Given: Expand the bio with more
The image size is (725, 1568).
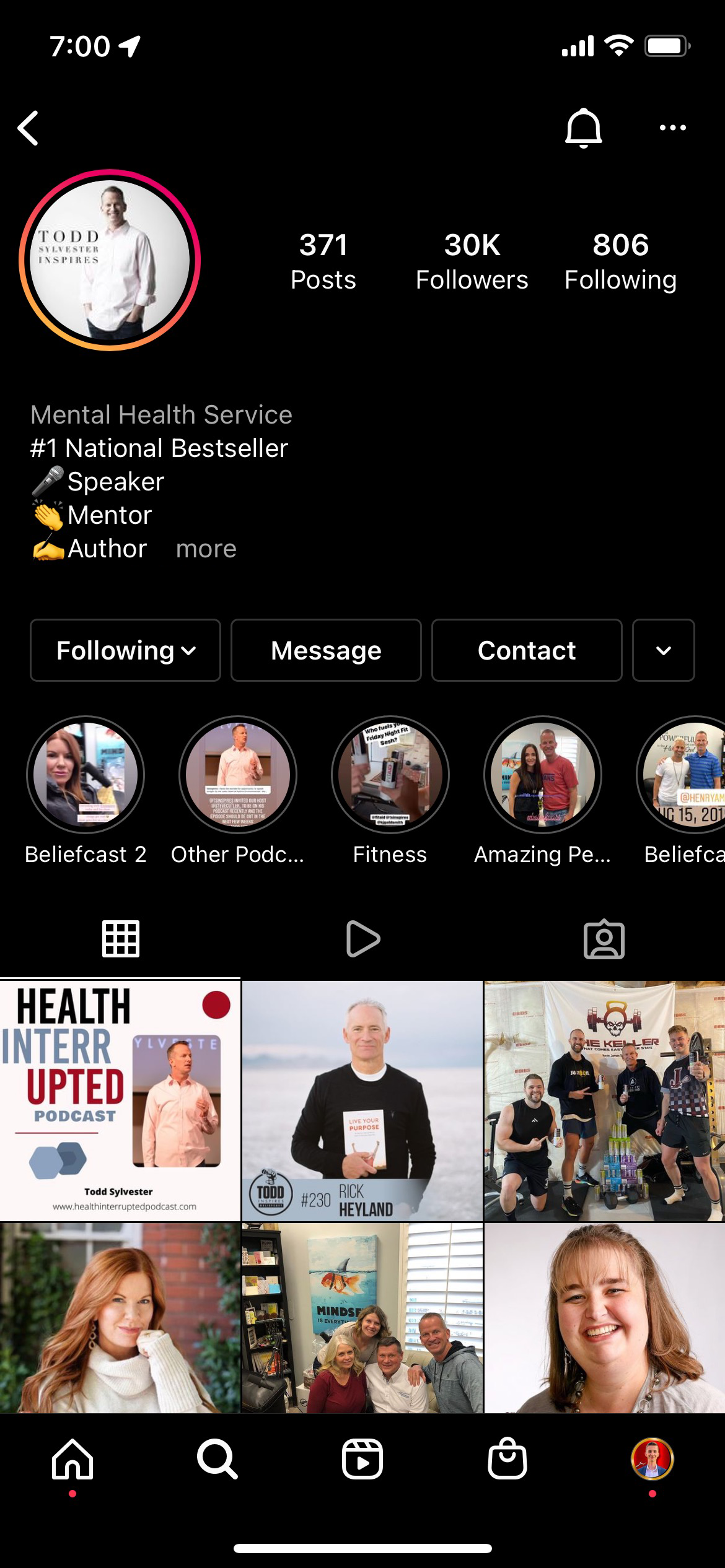Looking at the screenshot, I should tap(206, 549).
